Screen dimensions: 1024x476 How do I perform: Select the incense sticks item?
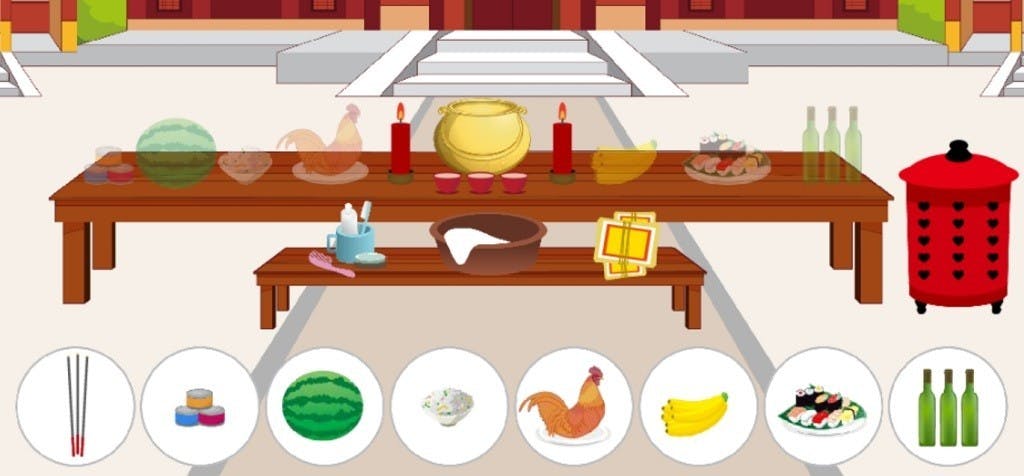pyautogui.click(x=76, y=406)
